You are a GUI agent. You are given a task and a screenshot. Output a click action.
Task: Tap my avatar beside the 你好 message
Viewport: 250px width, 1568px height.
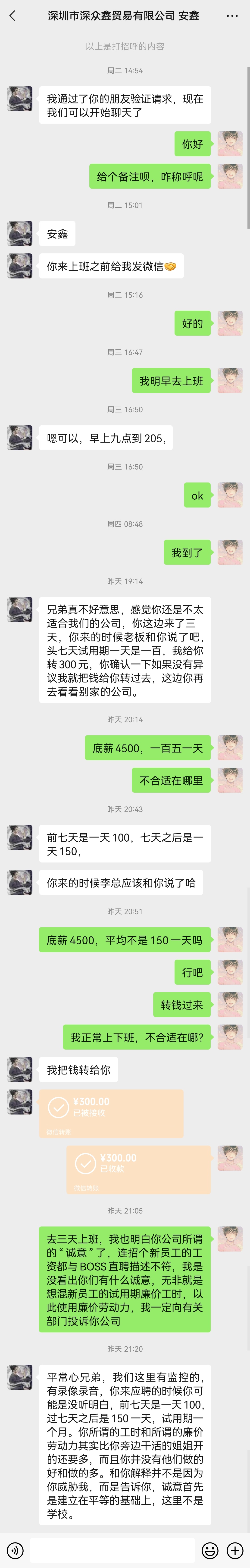click(x=230, y=144)
